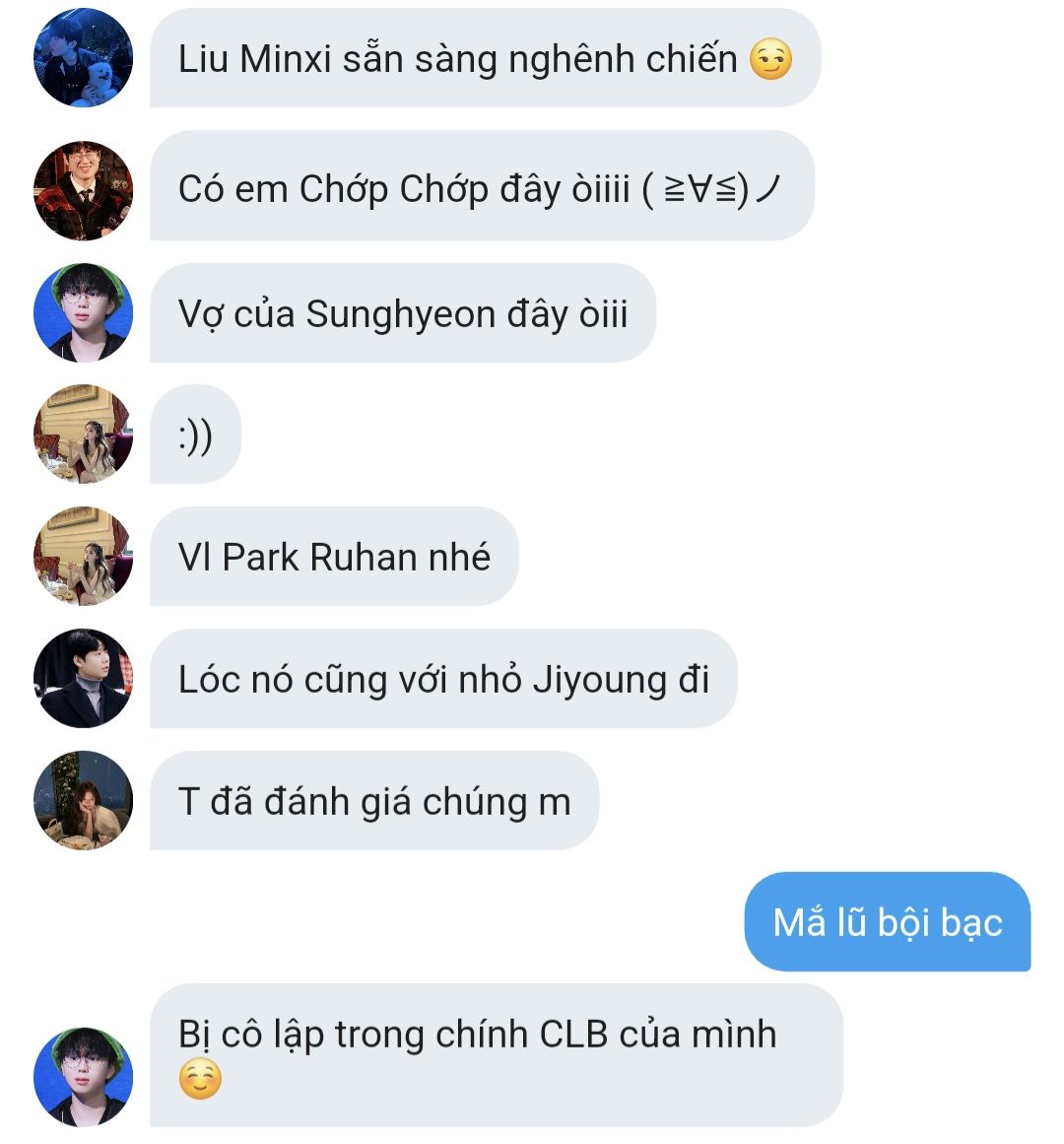Open avatar beside 'T đã đánh giá chúng m'

(83, 800)
